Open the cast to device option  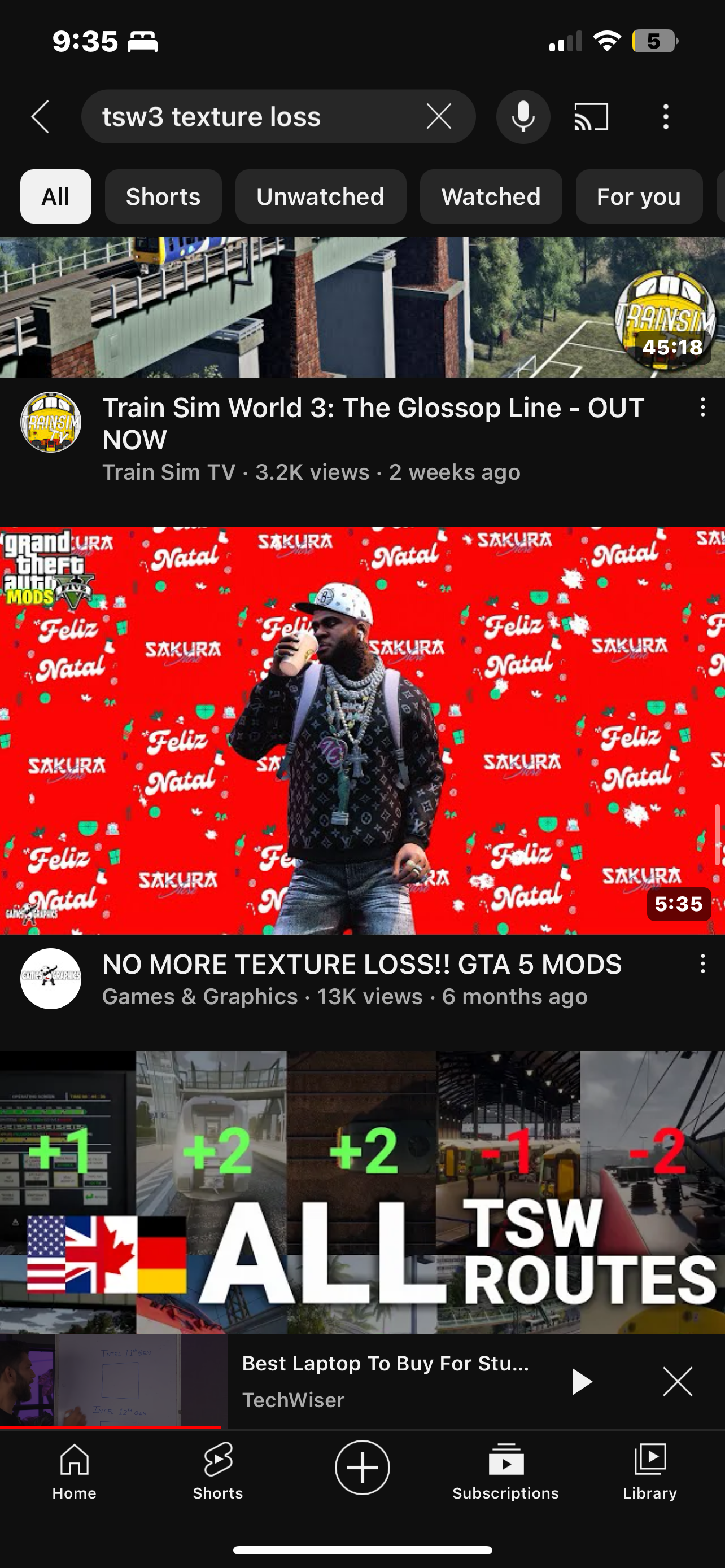(591, 117)
